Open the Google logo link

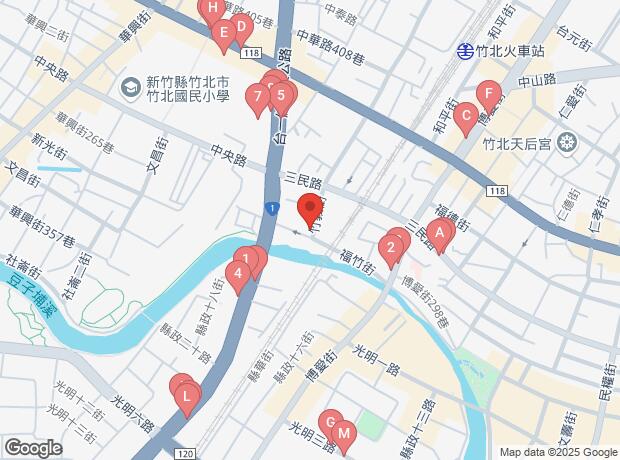33,448
